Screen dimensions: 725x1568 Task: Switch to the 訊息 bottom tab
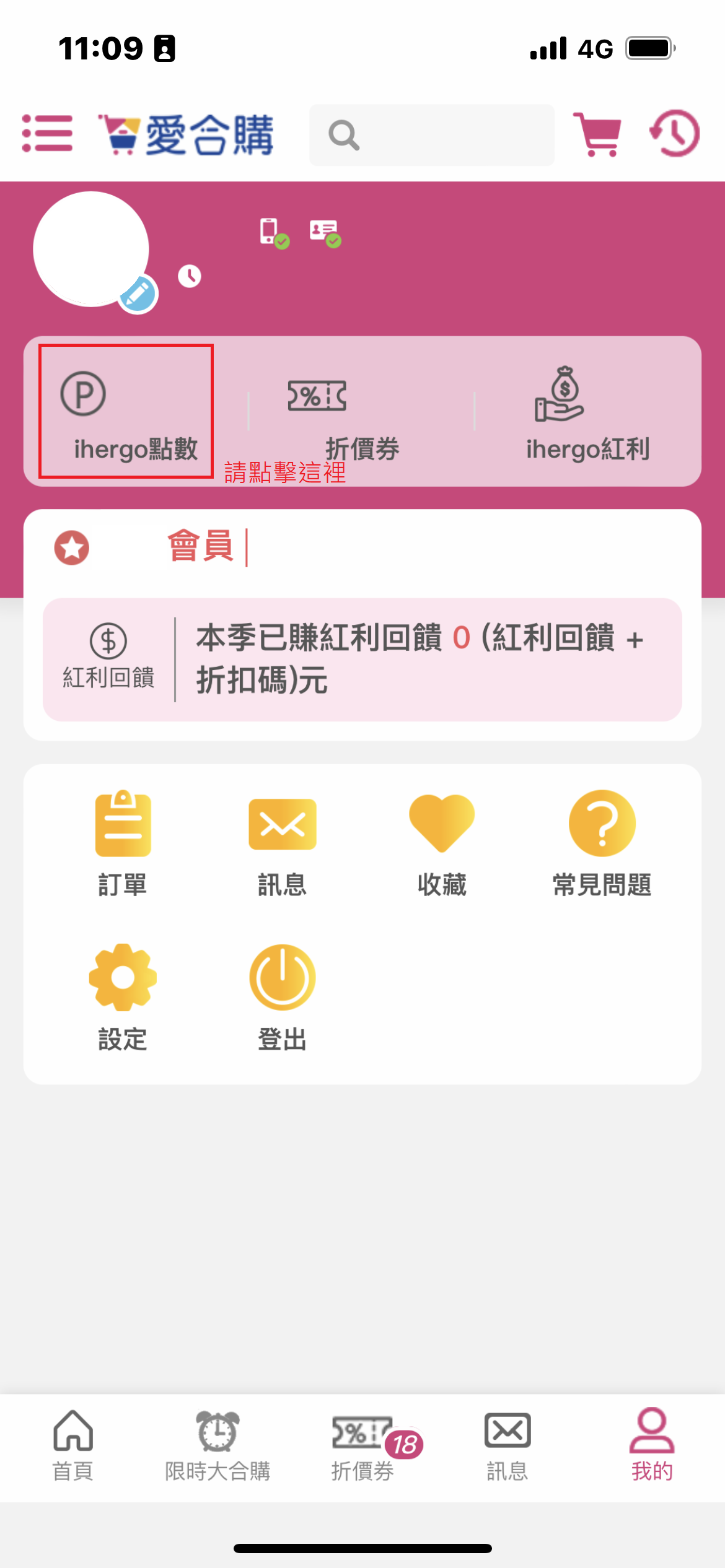(507, 1445)
